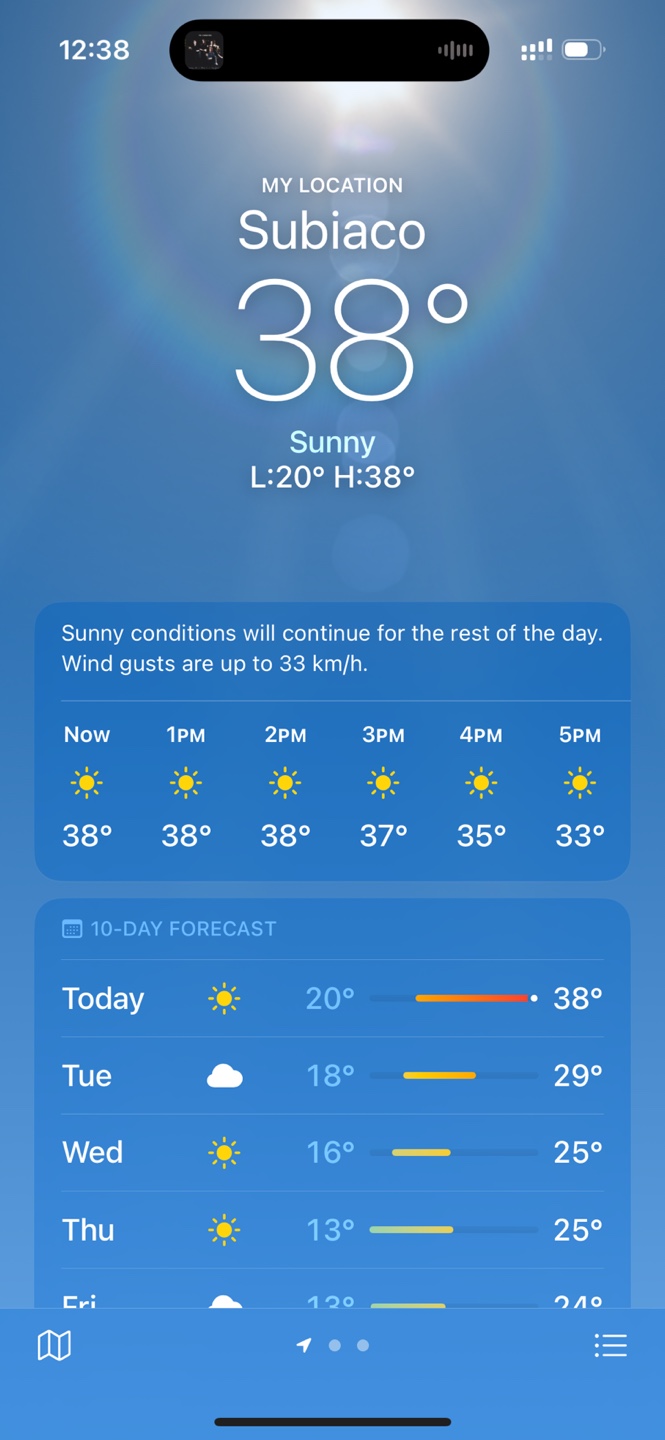Expand the Dynamic Island now-playing activity

coord(329,50)
